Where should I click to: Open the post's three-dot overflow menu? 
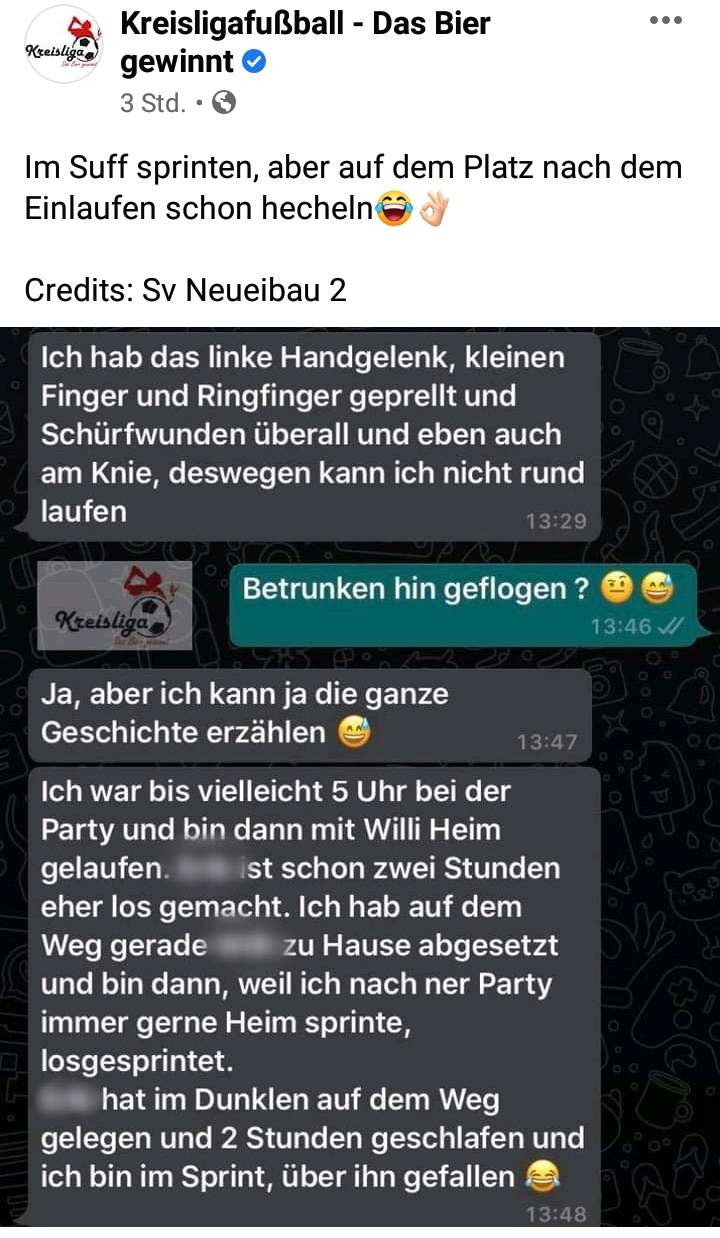tap(666, 21)
